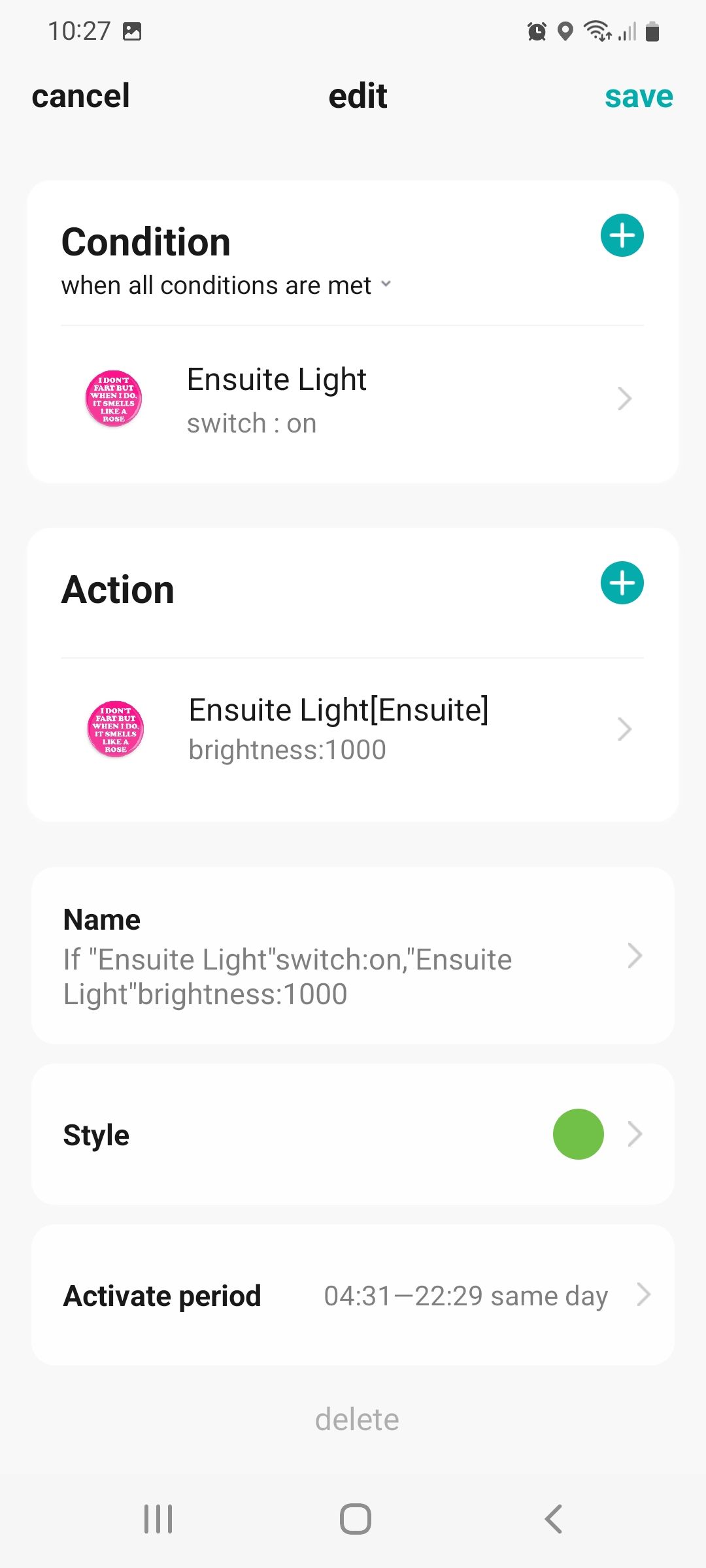Tap 'save' to keep the automation

[x=639, y=95]
